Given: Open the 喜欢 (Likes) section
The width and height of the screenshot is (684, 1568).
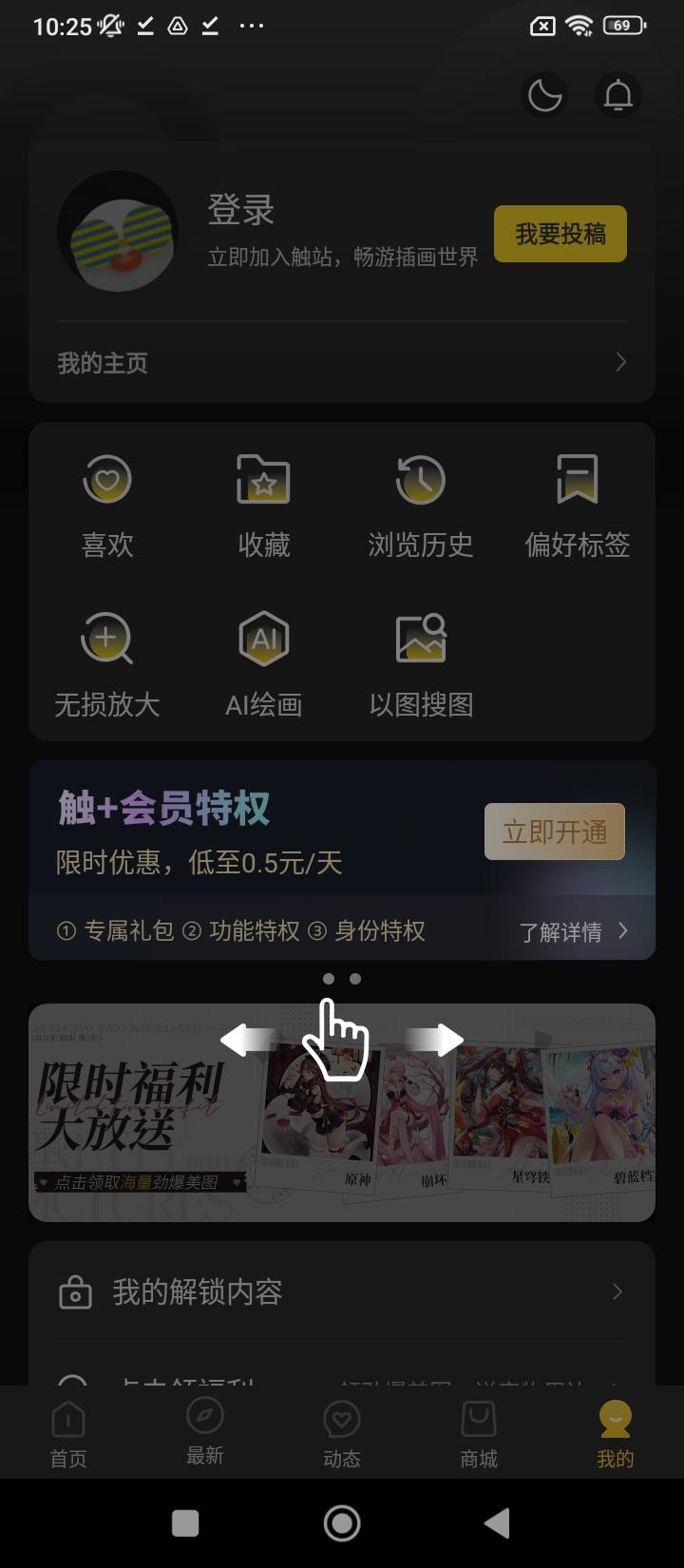Looking at the screenshot, I should coord(107,504).
